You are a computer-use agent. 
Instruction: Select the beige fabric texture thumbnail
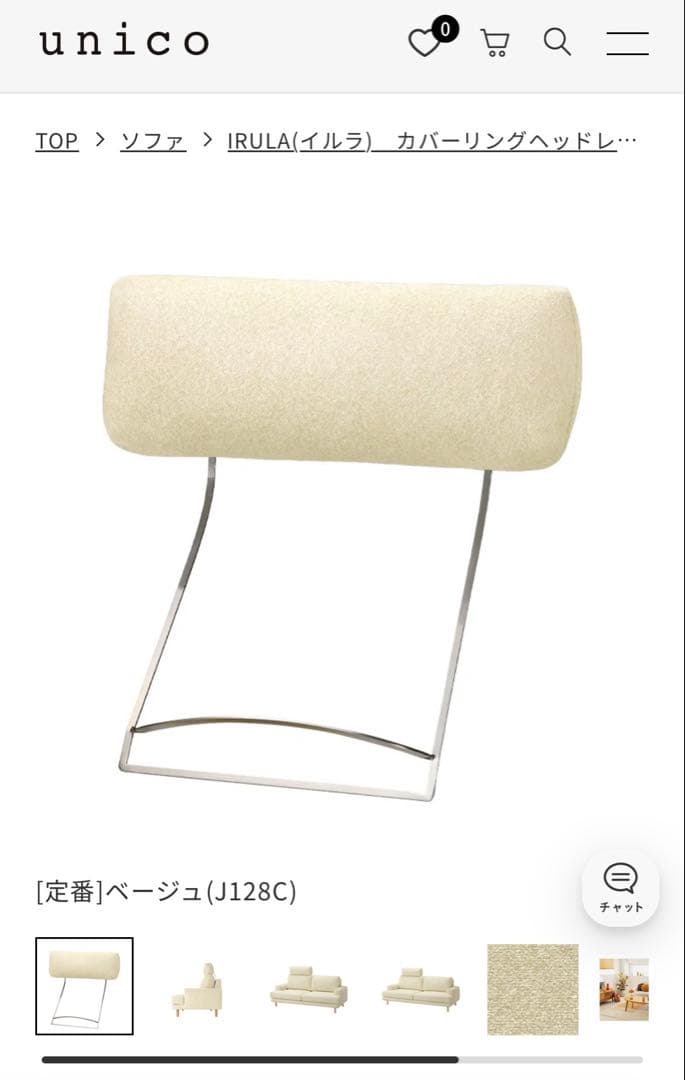point(532,988)
